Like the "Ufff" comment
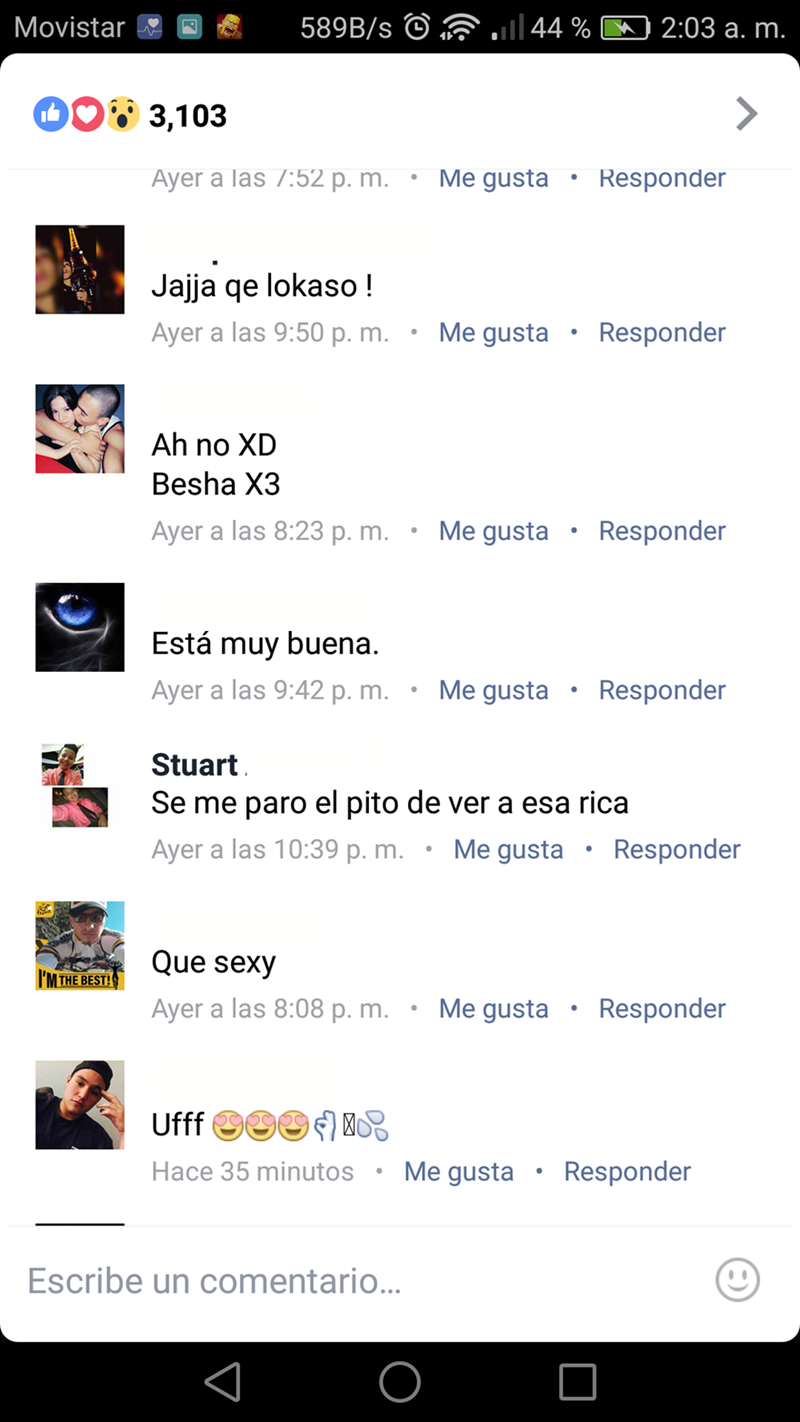Image resolution: width=800 pixels, height=1422 pixels. (458, 1171)
